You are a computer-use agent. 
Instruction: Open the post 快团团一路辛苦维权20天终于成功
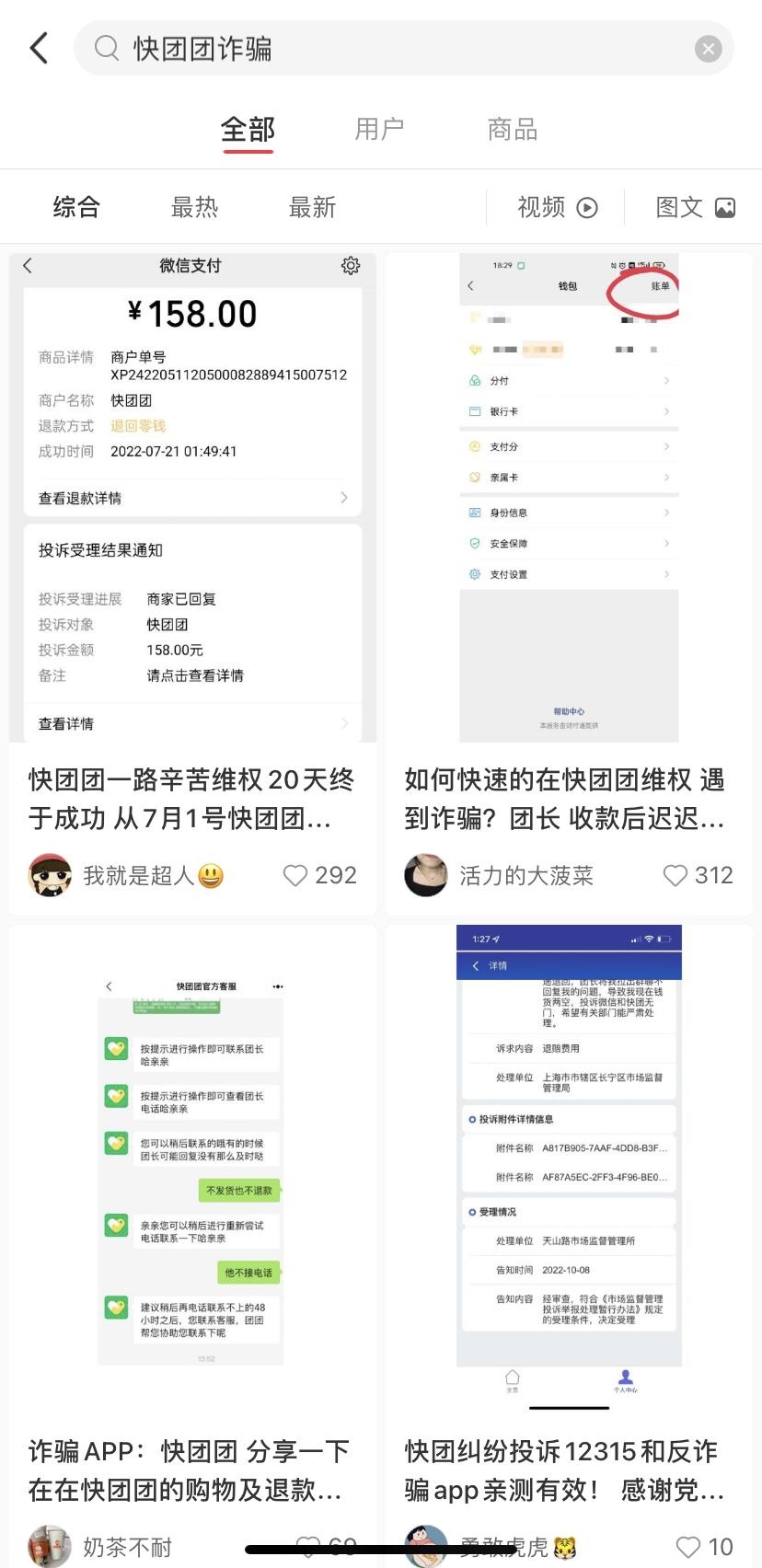pos(191,798)
